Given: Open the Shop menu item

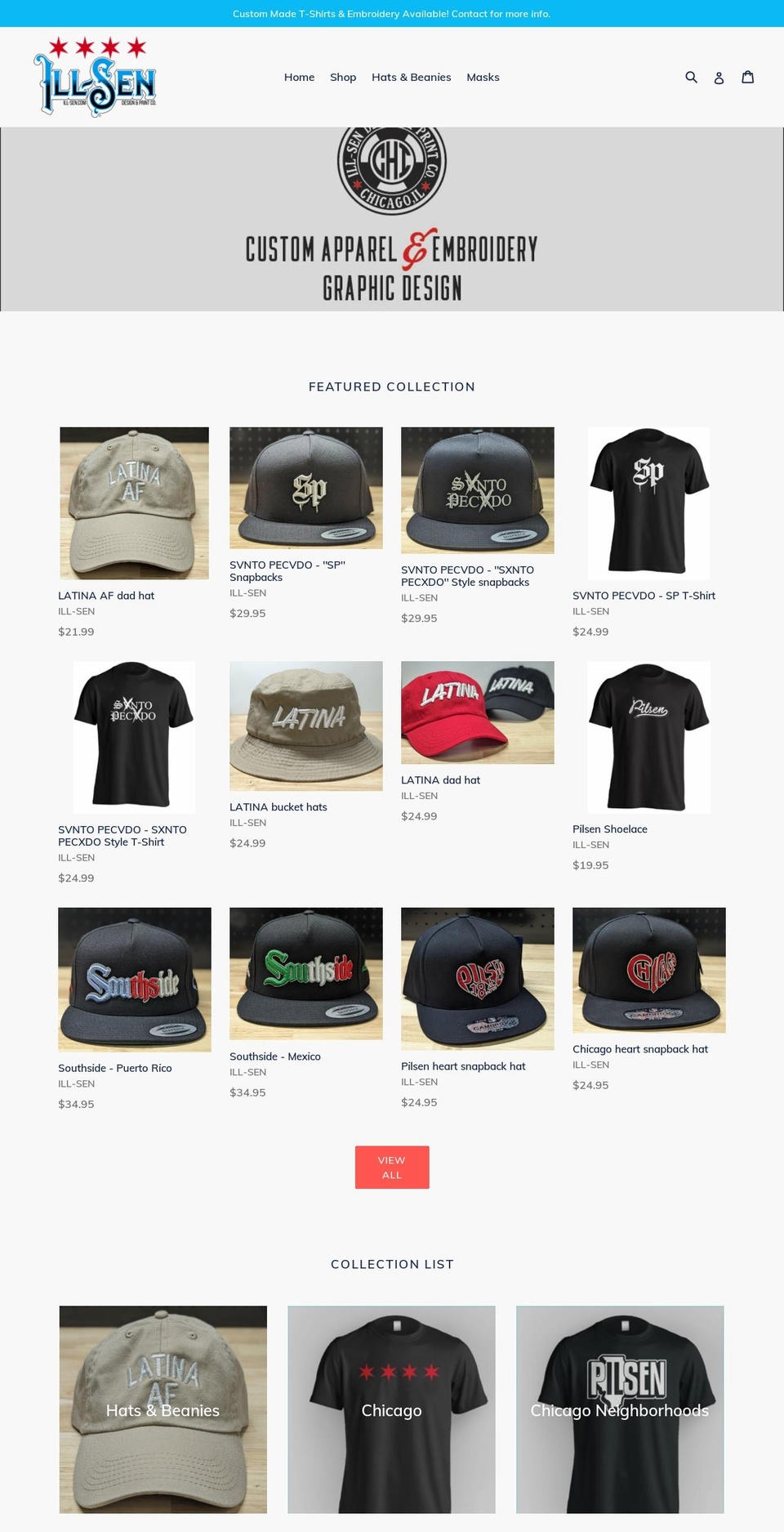Looking at the screenshot, I should coord(342,77).
